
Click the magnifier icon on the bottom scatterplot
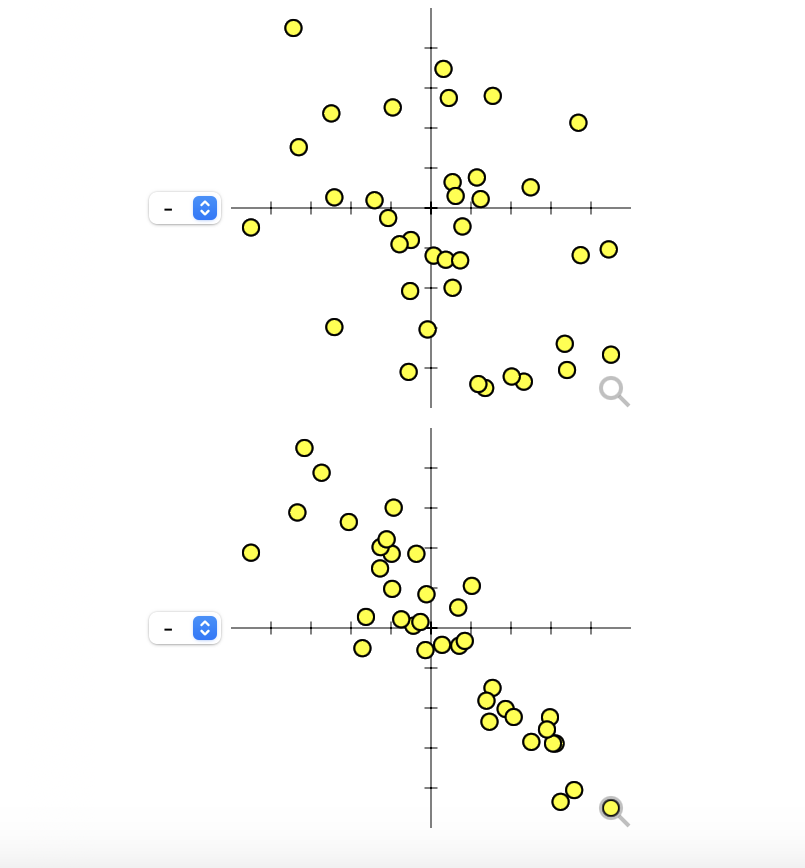pos(613,812)
